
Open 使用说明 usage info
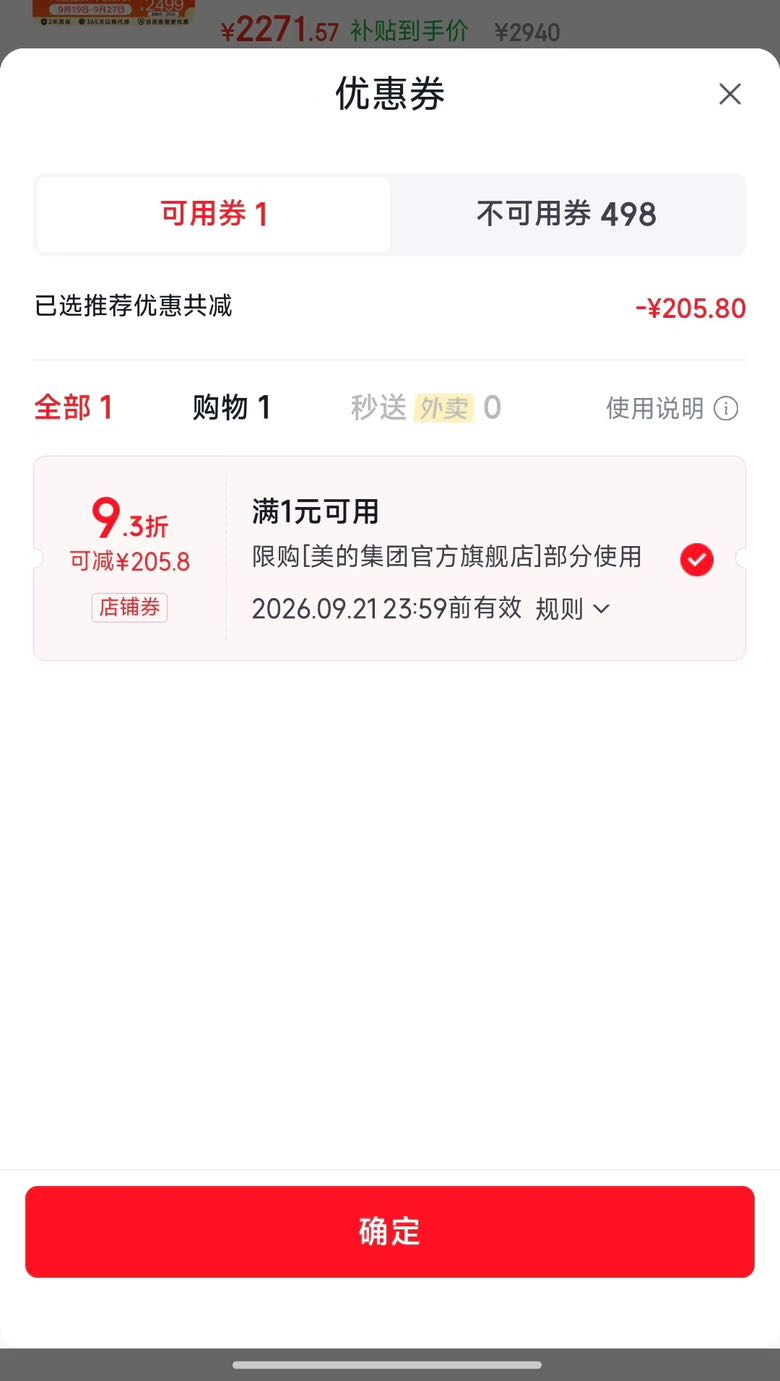click(x=672, y=408)
